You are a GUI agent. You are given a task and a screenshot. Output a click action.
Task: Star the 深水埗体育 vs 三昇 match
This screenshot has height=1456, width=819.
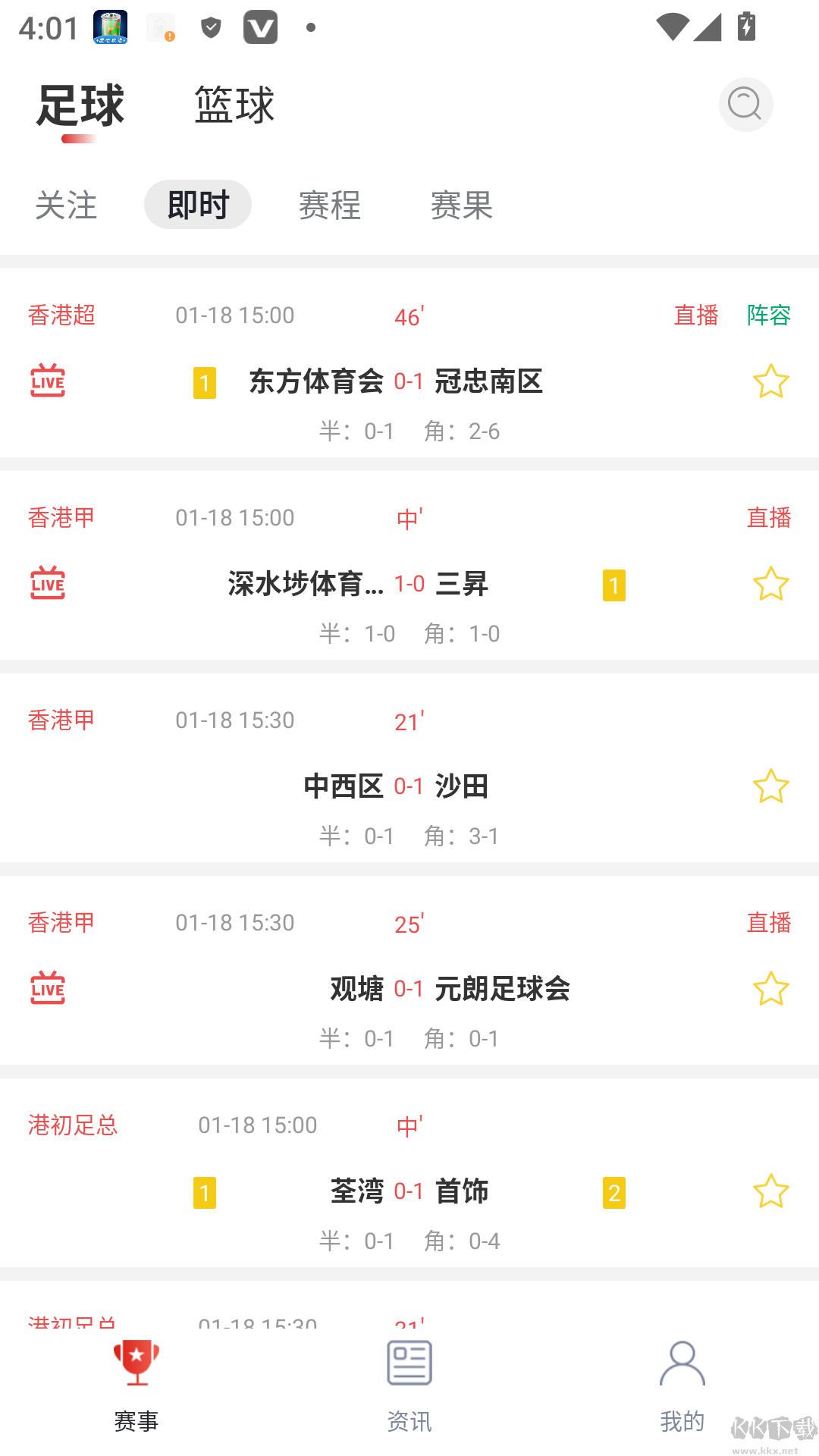point(770,584)
